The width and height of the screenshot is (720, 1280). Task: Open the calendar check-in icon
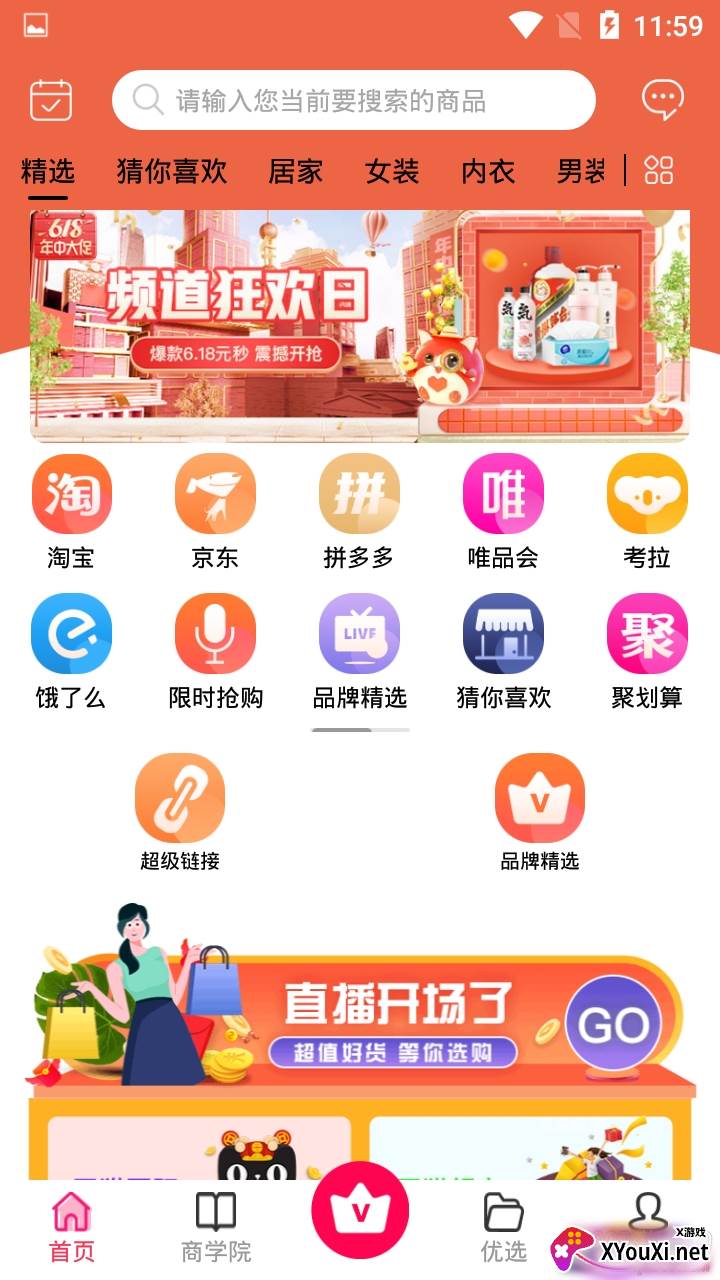51,100
